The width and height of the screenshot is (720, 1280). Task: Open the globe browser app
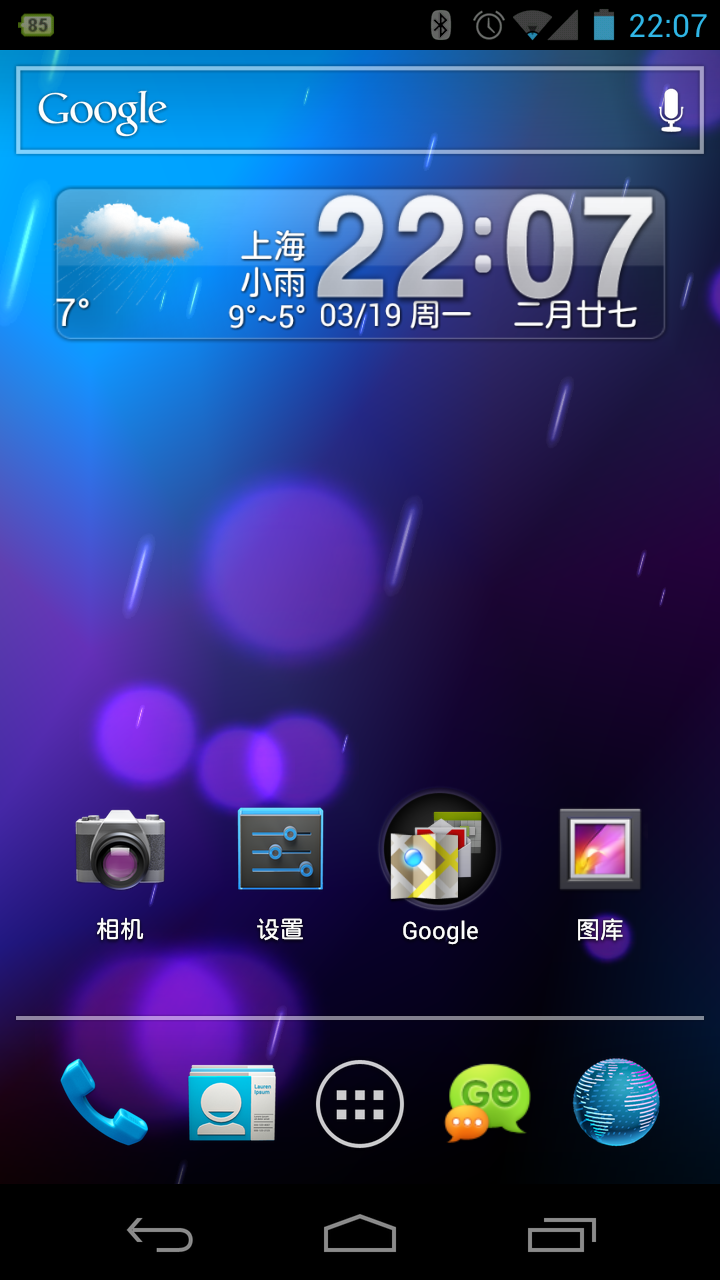616,1102
